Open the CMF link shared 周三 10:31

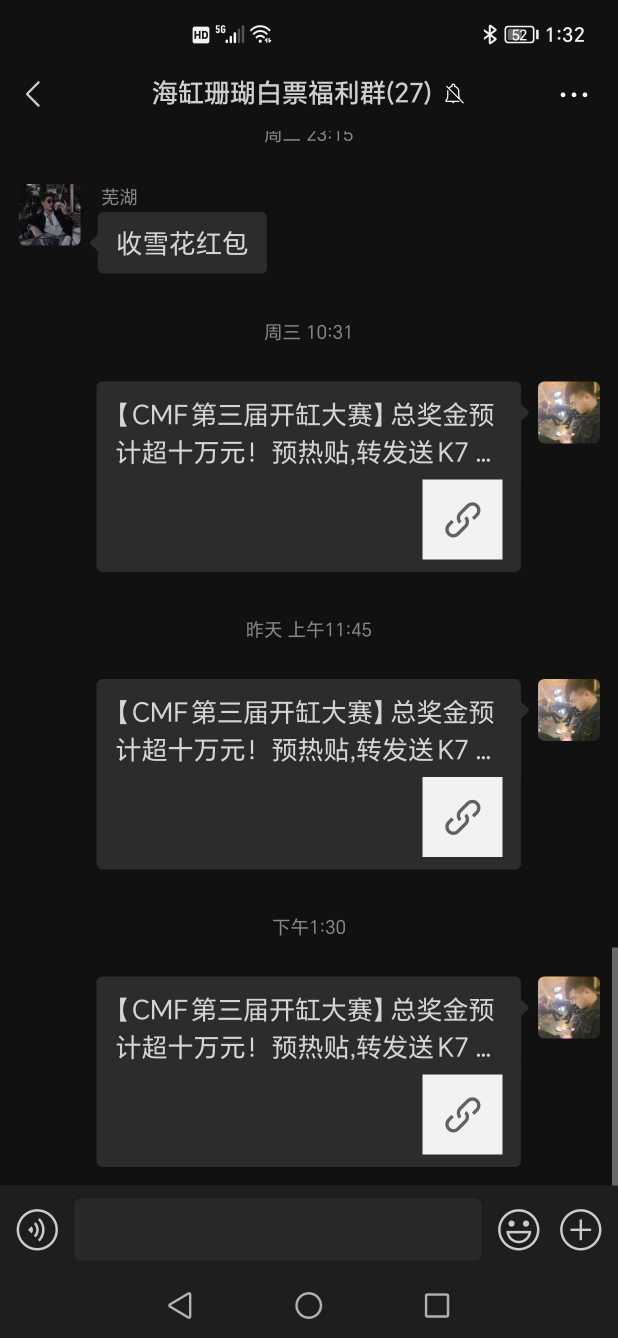pos(308,476)
